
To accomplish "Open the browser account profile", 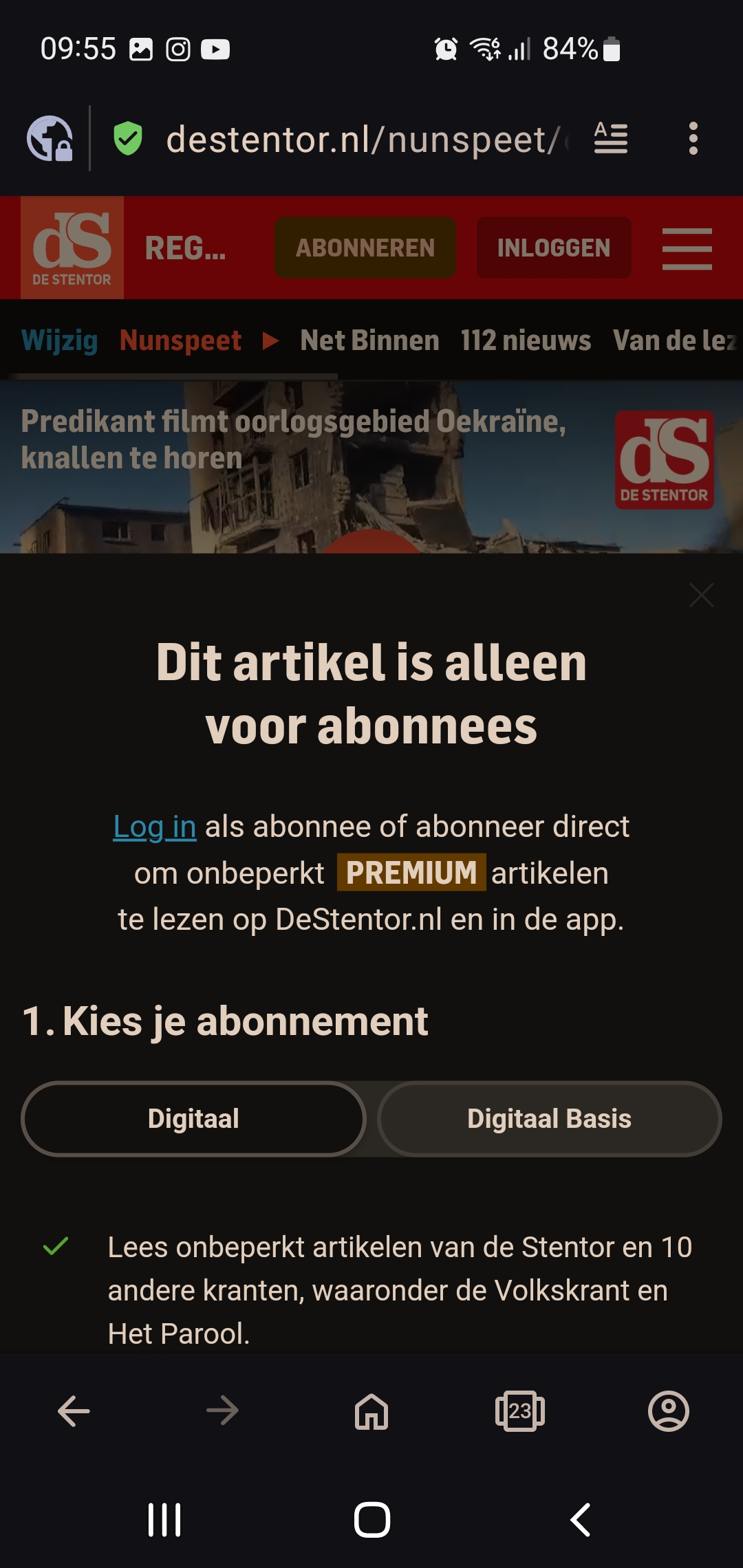I will (669, 1411).
